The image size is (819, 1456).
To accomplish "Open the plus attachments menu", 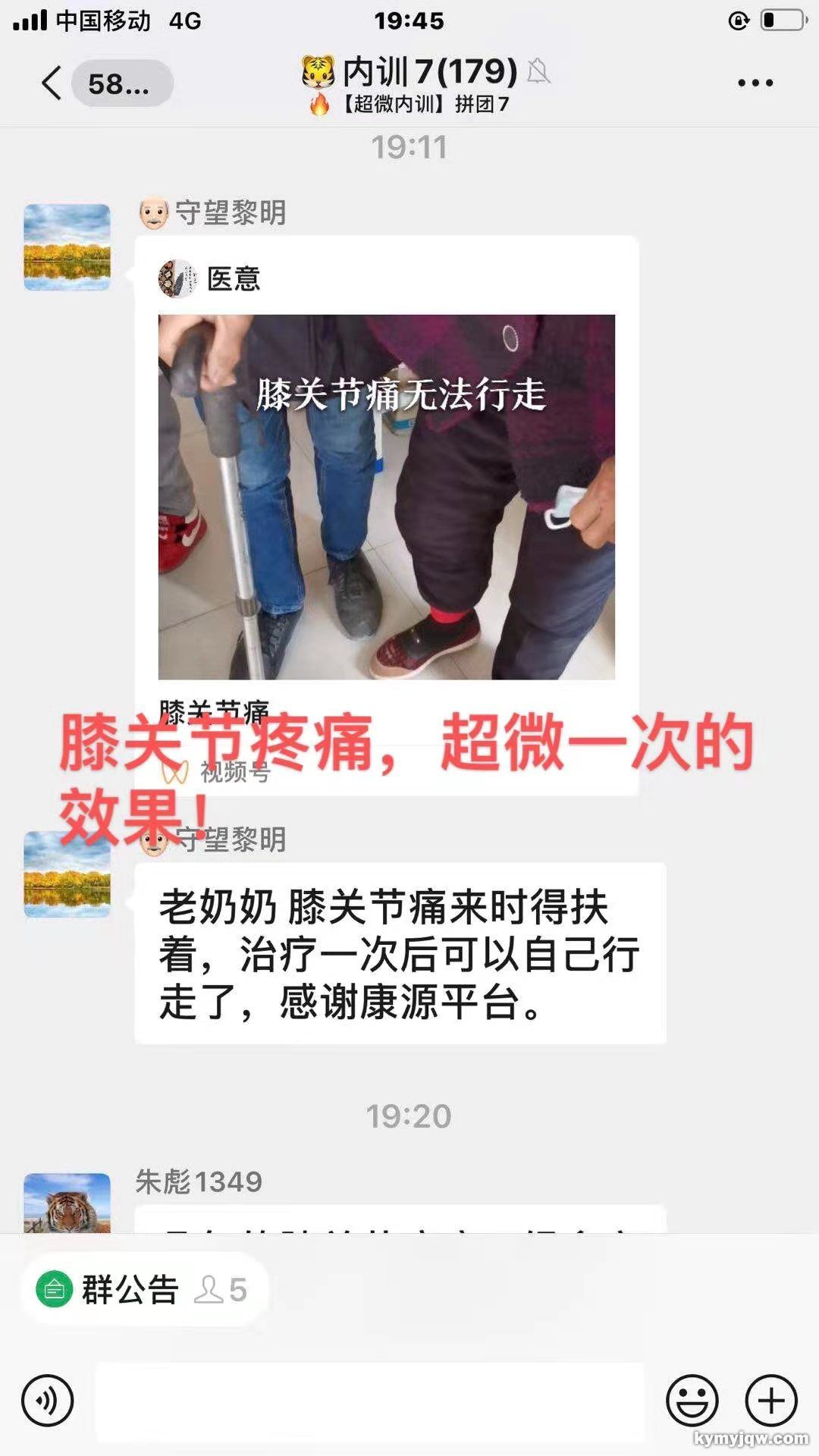I will pos(771,1401).
